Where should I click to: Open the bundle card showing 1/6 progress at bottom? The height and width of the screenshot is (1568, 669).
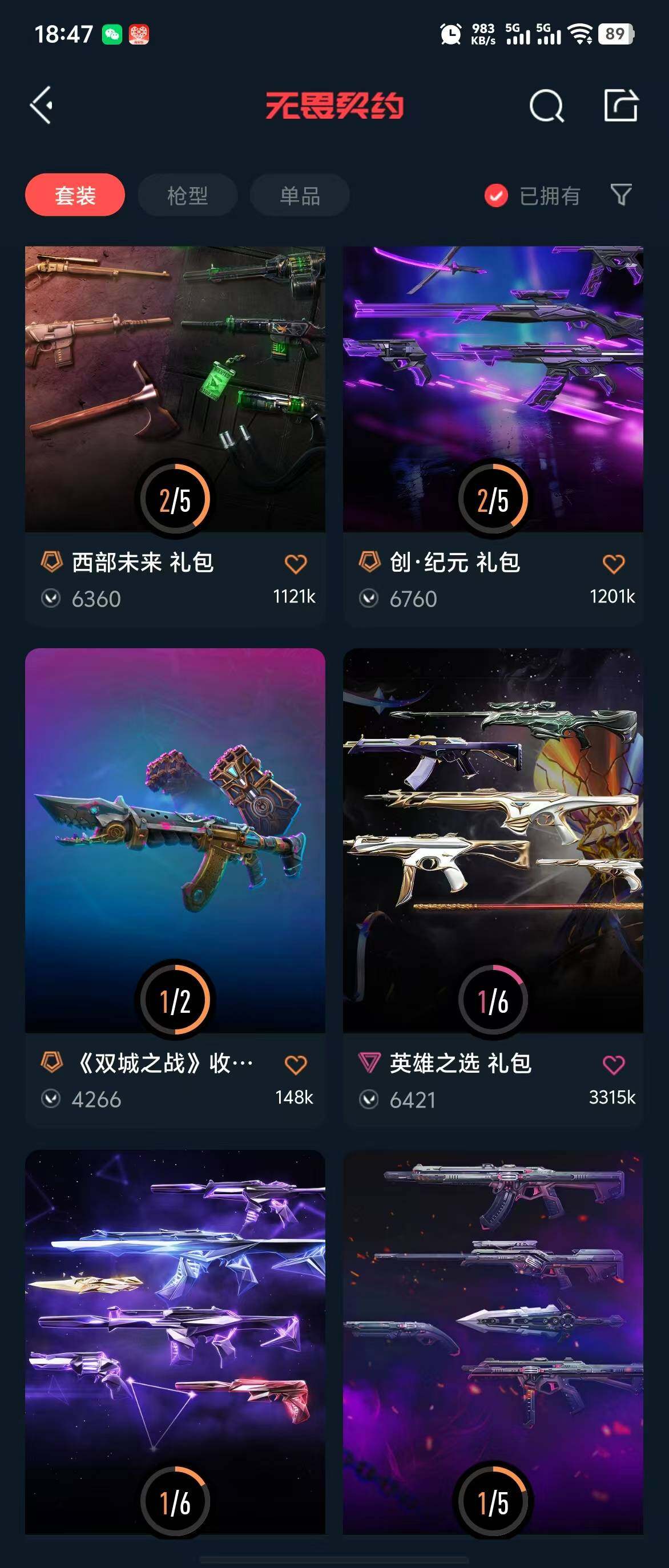[x=175, y=1339]
